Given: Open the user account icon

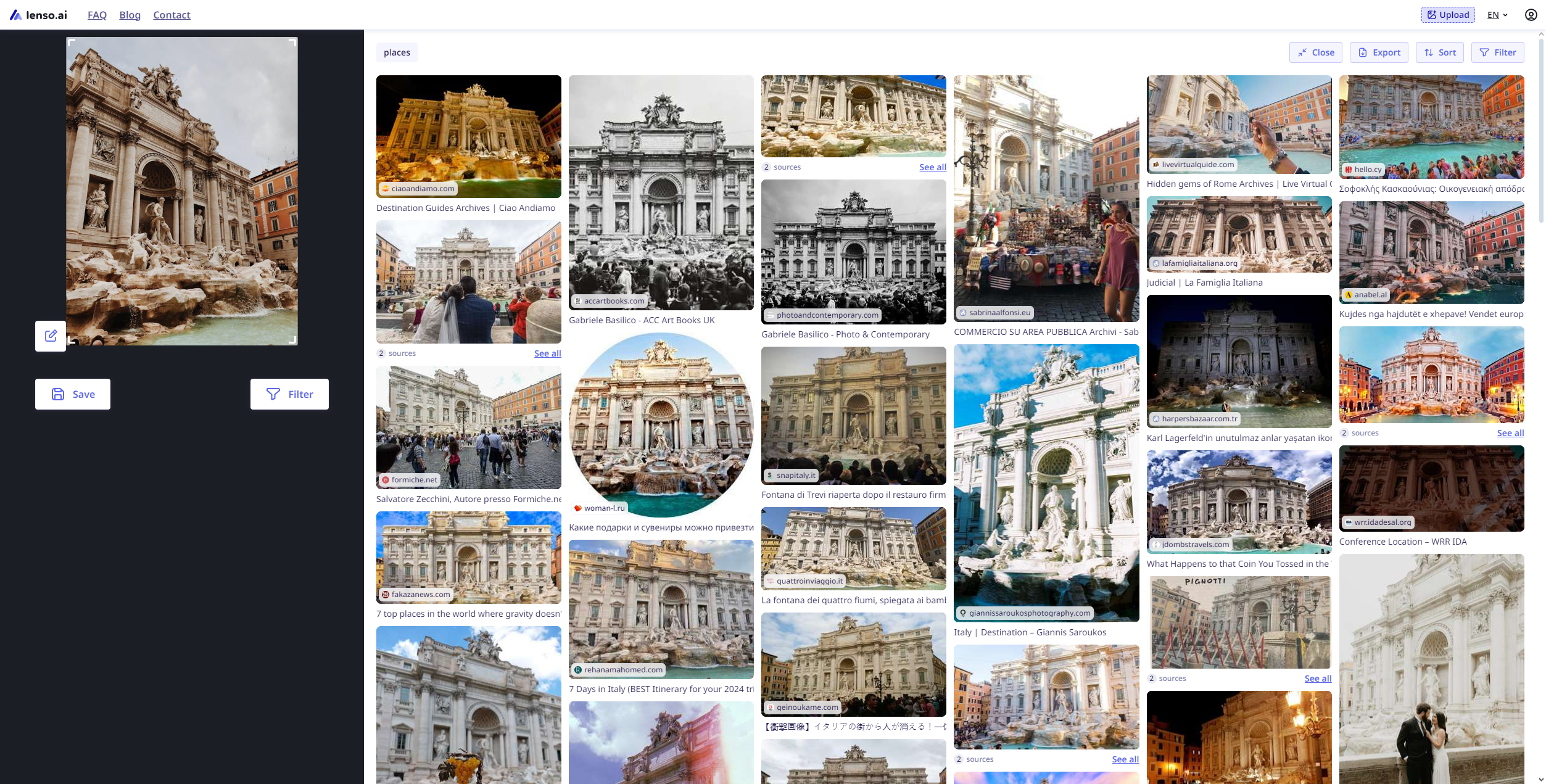Looking at the screenshot, I should point(1531,15).
